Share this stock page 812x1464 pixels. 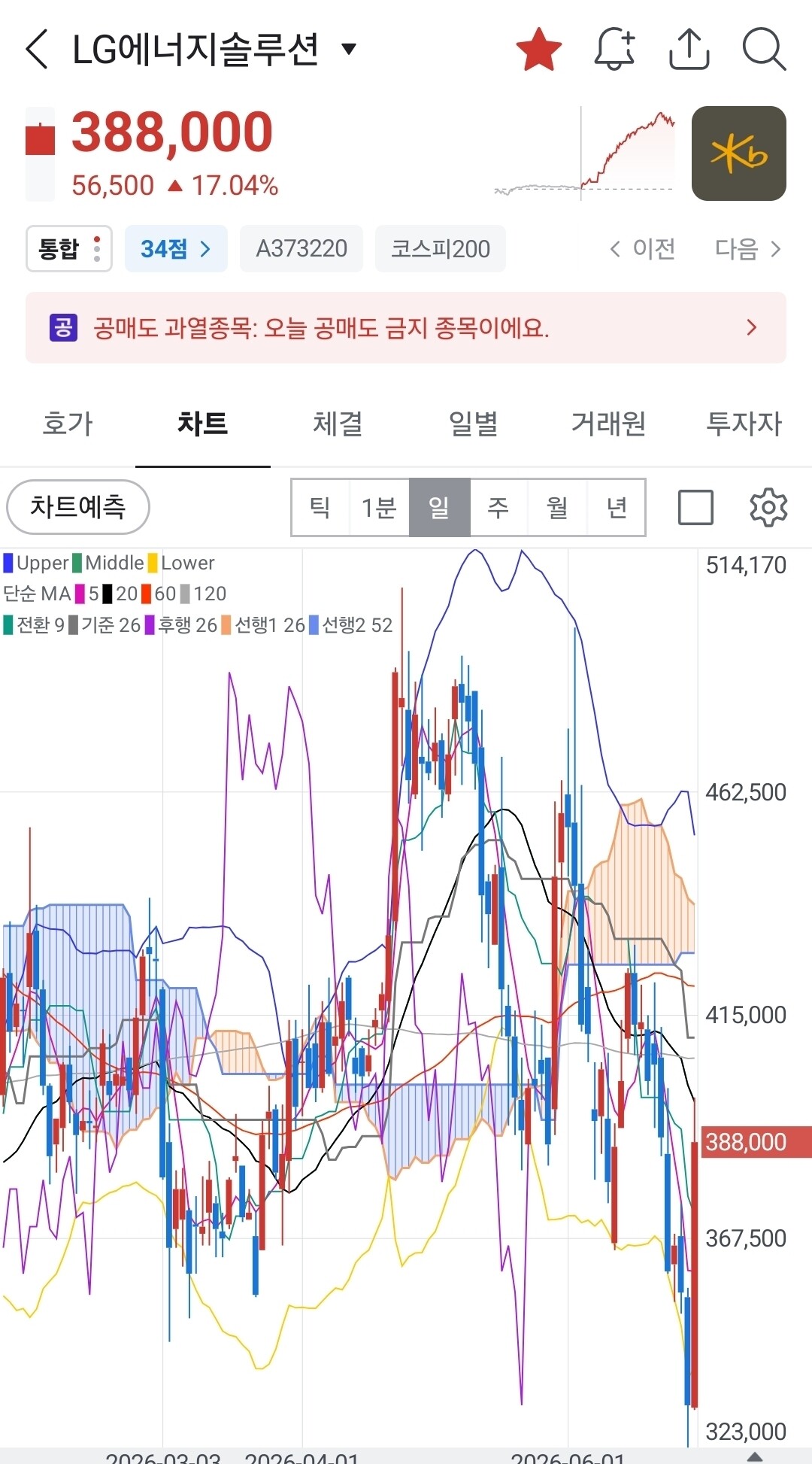pyautogui.click(x=689, y=50)
